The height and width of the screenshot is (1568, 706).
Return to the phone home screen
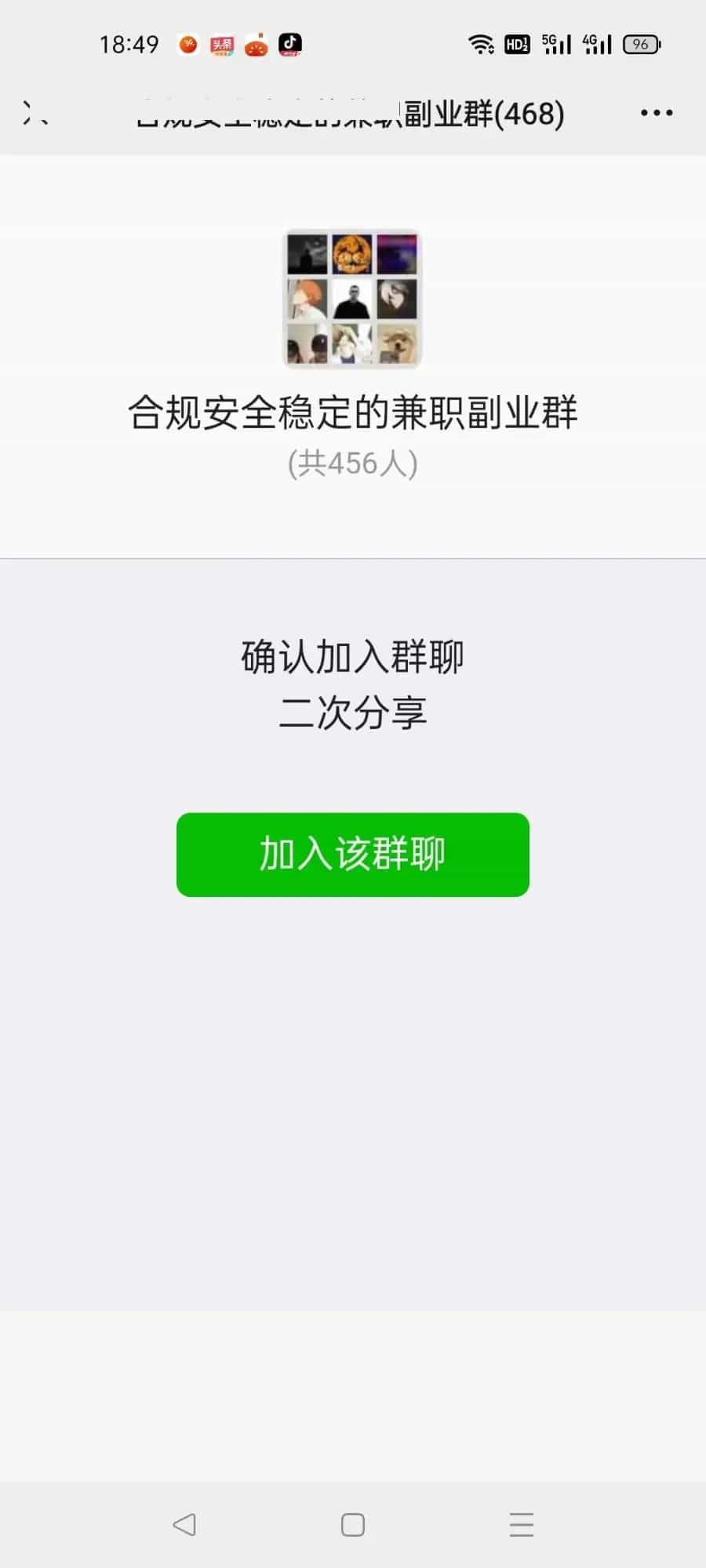point(352,1524)
